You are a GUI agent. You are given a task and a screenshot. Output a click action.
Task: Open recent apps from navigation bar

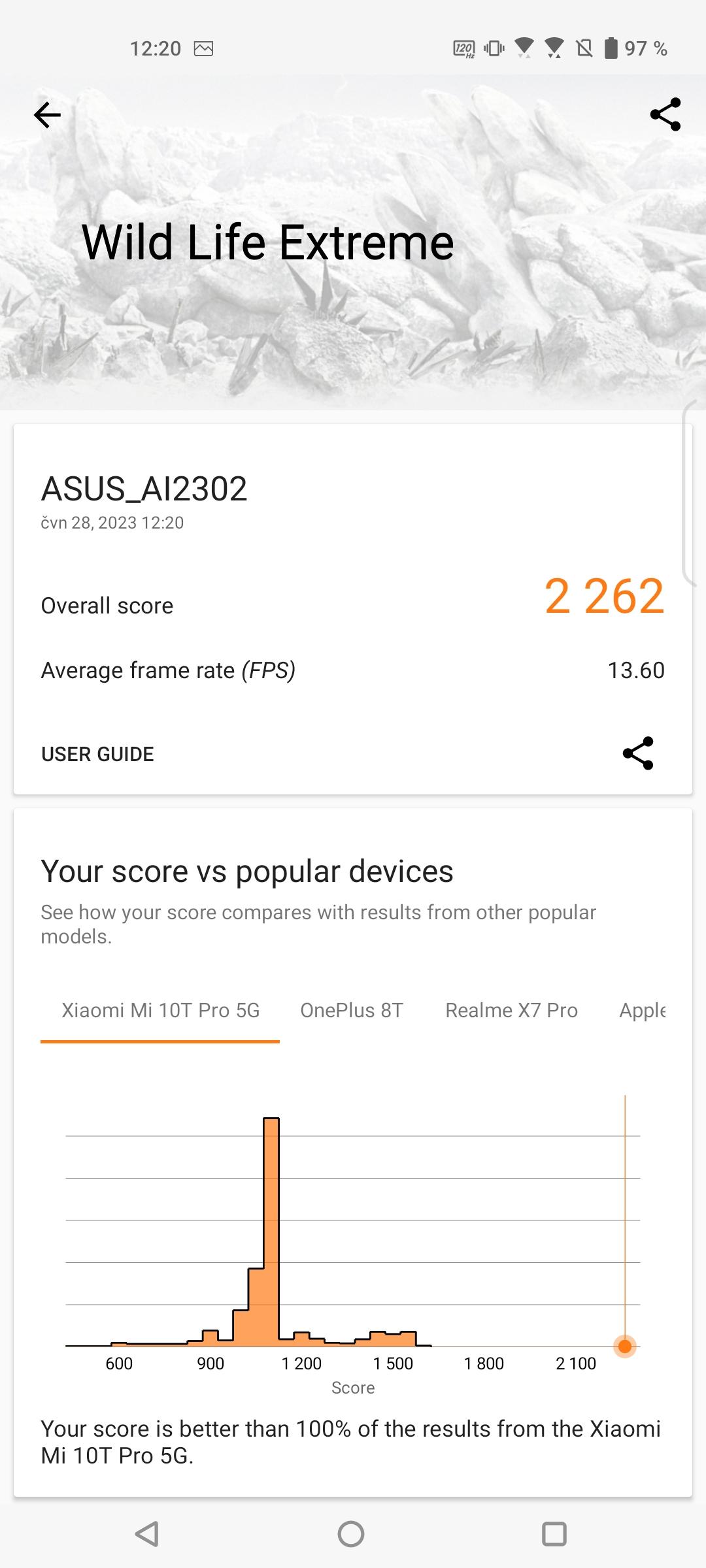click(x=554, y=1533)
